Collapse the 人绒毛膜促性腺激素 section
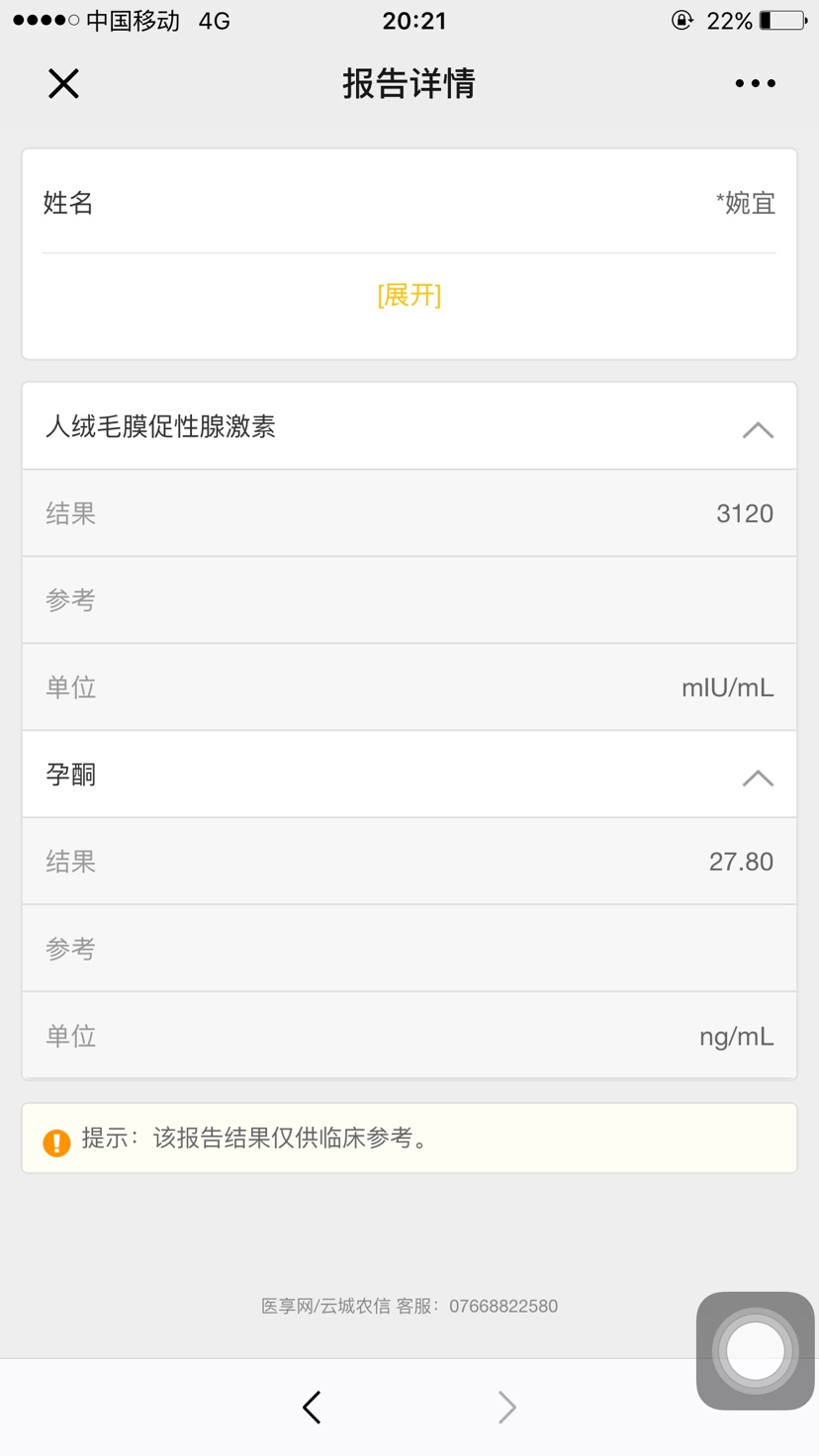This screenshot has width=819, height=1456. (758, 428)
